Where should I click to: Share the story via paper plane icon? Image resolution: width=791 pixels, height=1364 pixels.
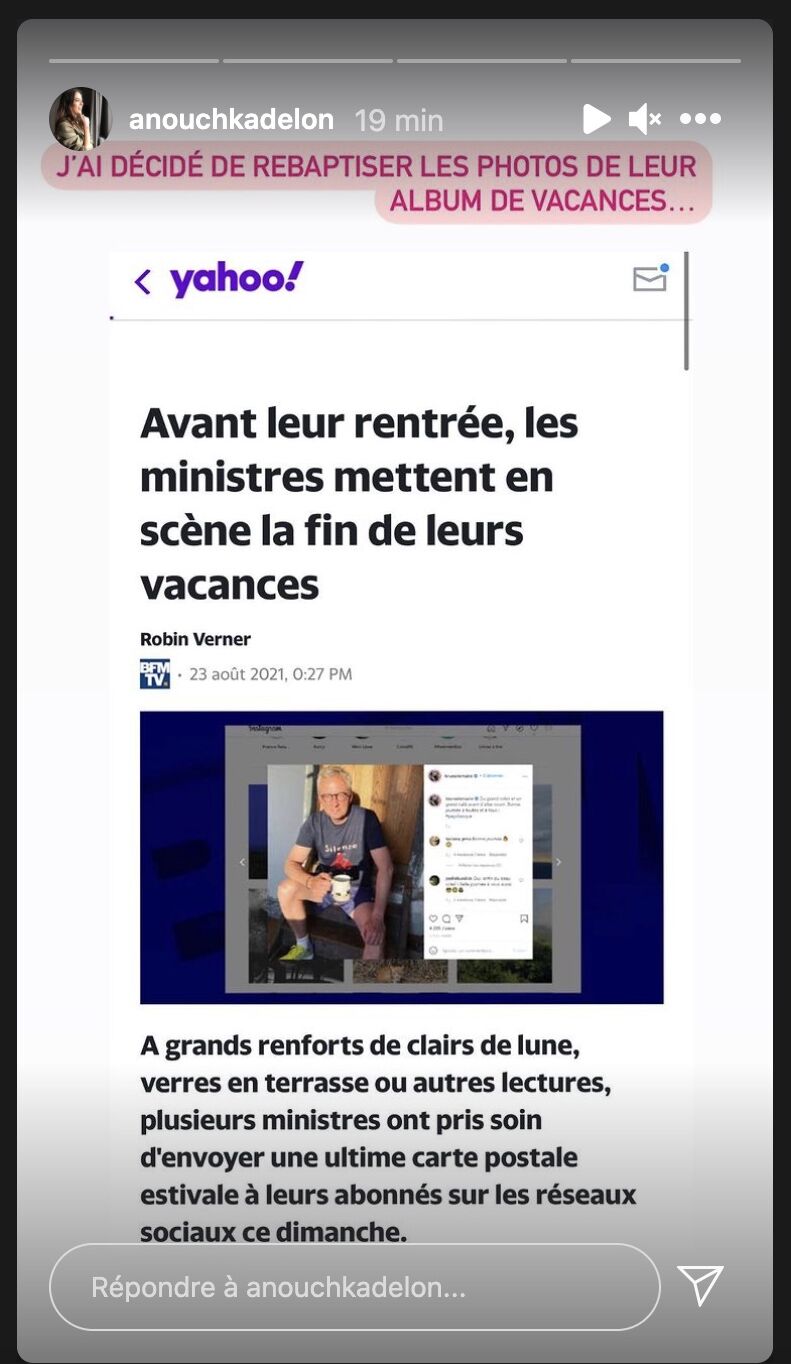700,1285
